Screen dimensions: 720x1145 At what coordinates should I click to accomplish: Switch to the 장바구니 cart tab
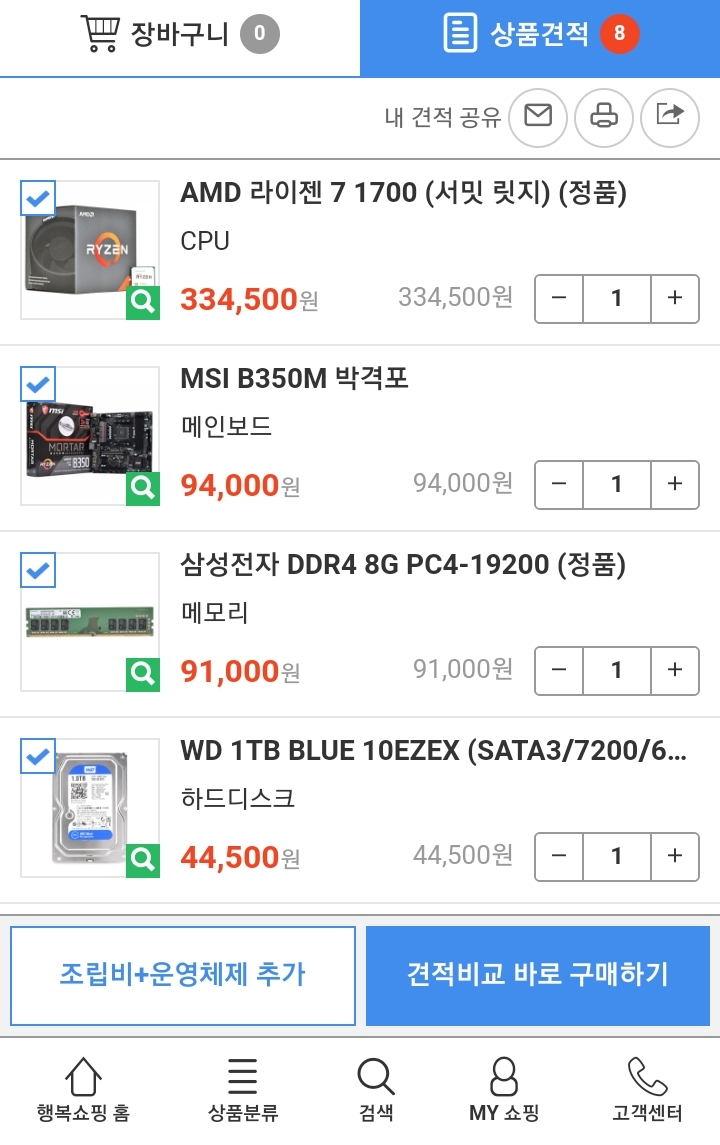click(x=180, y=37)
